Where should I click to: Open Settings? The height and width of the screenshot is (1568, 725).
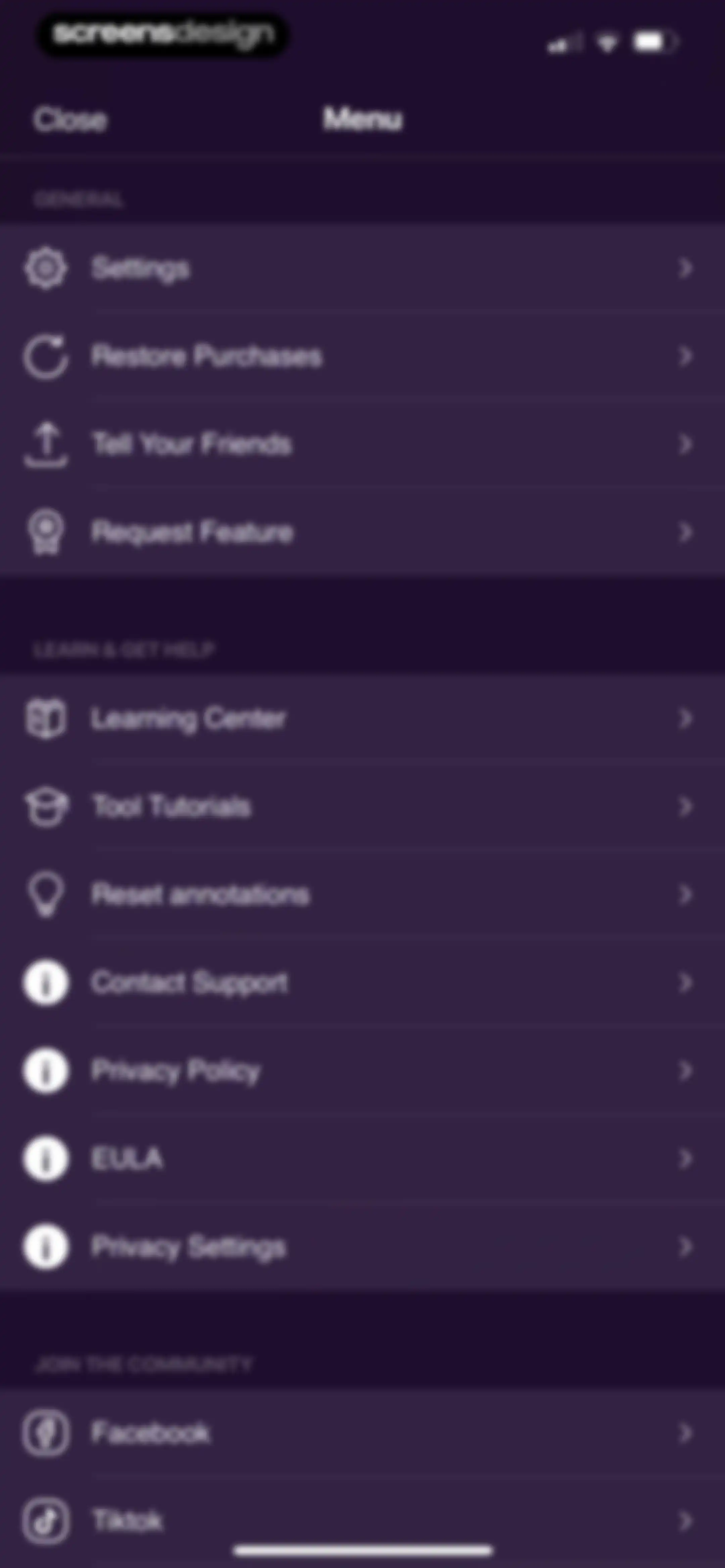click(362, 268)
